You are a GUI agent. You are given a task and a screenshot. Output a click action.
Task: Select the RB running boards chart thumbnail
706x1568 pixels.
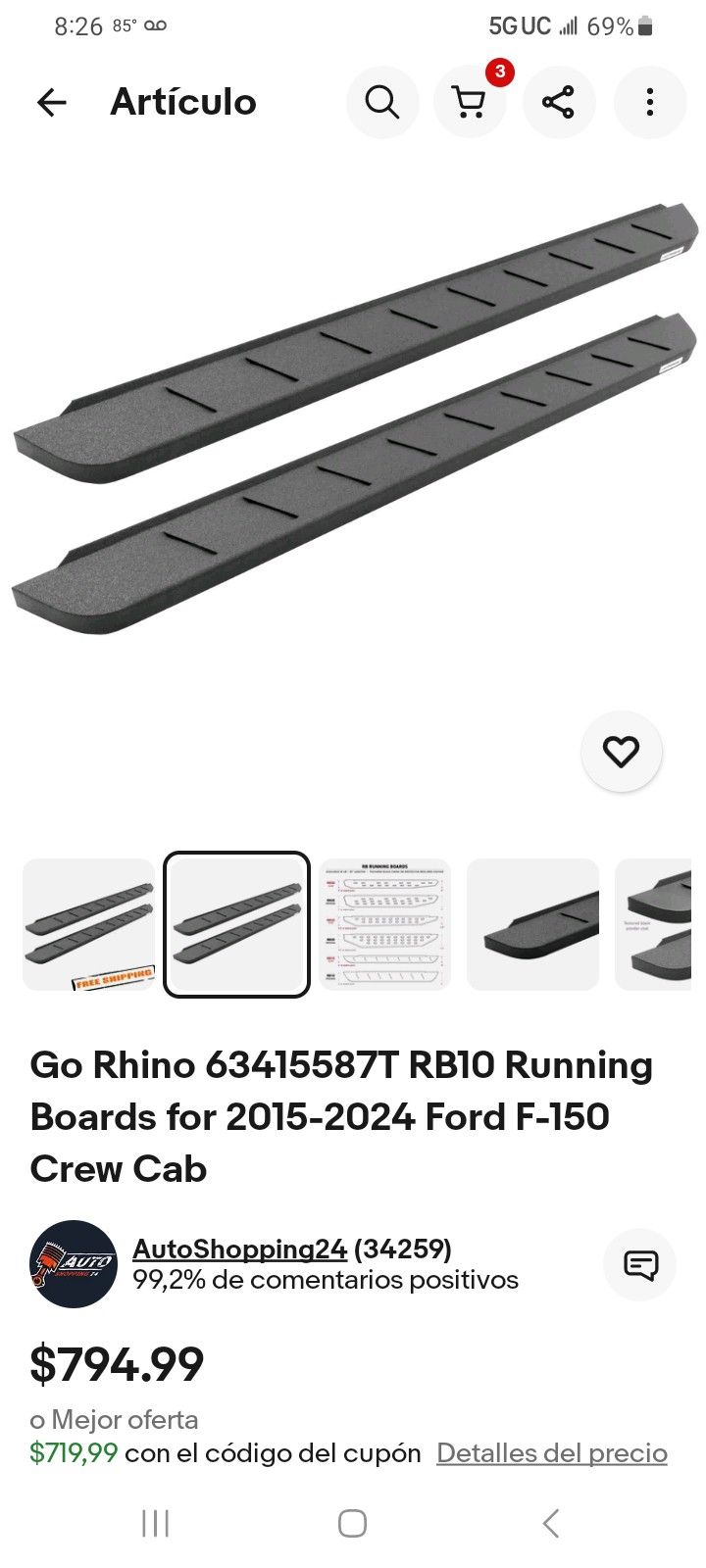pyautogui.click(x=385, y=924)
